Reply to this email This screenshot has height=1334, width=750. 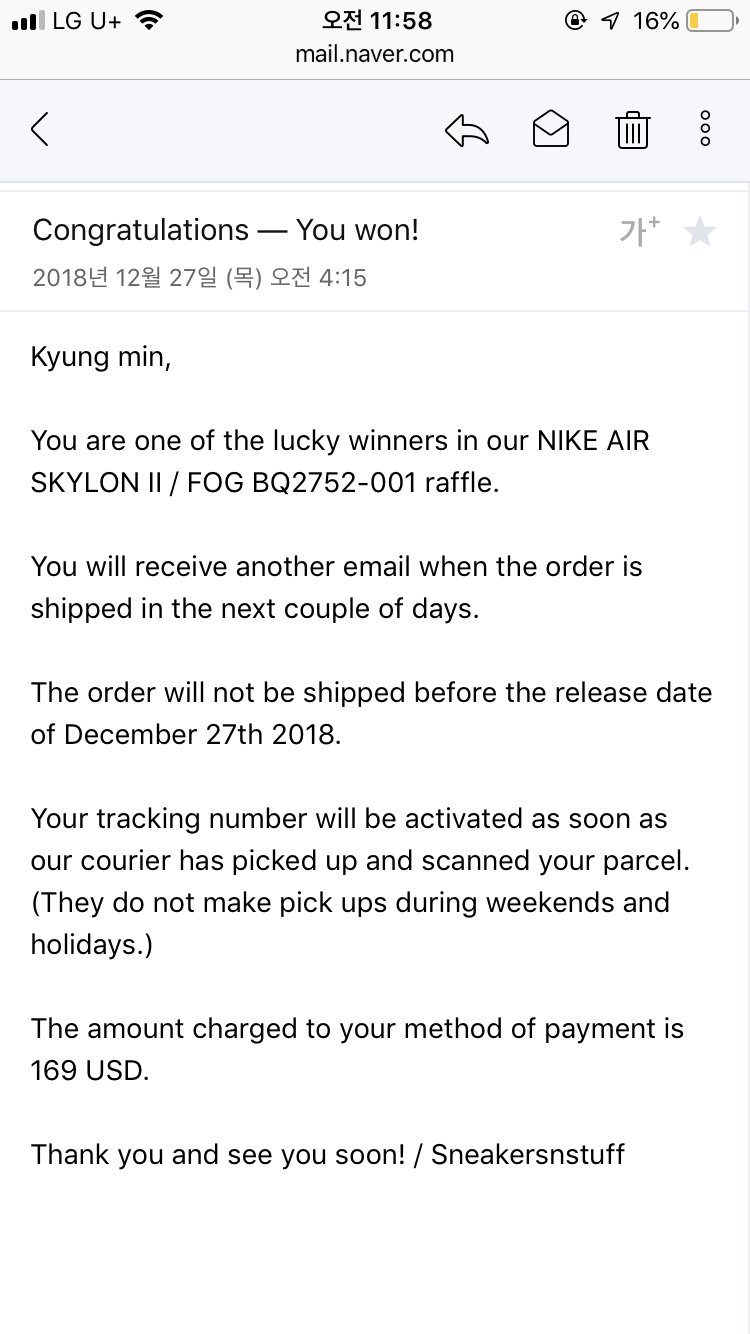(467, 129)
